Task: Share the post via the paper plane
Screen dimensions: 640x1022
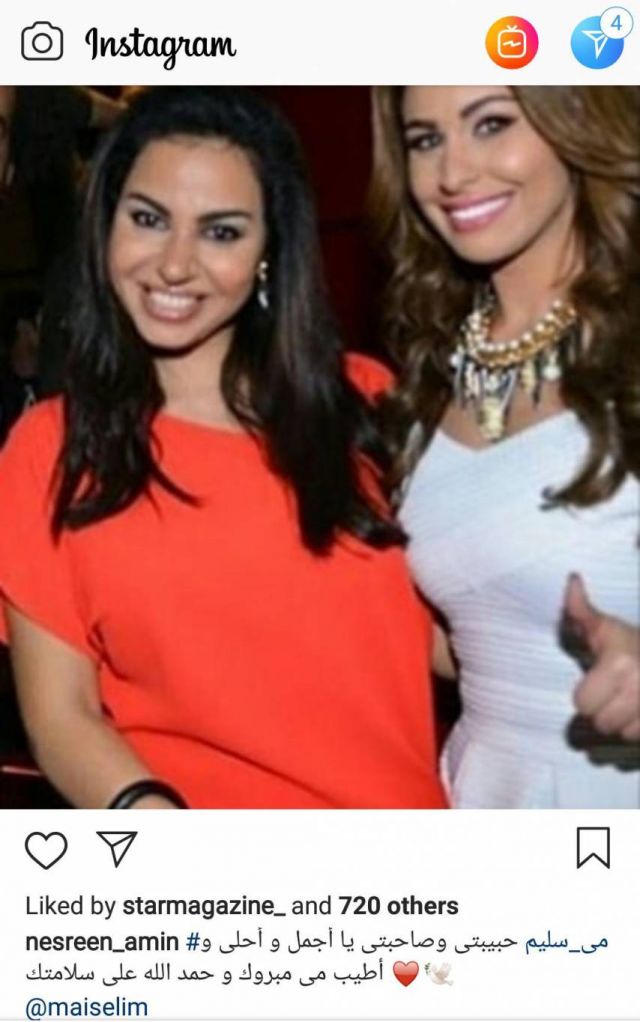Action: point(117,849)
